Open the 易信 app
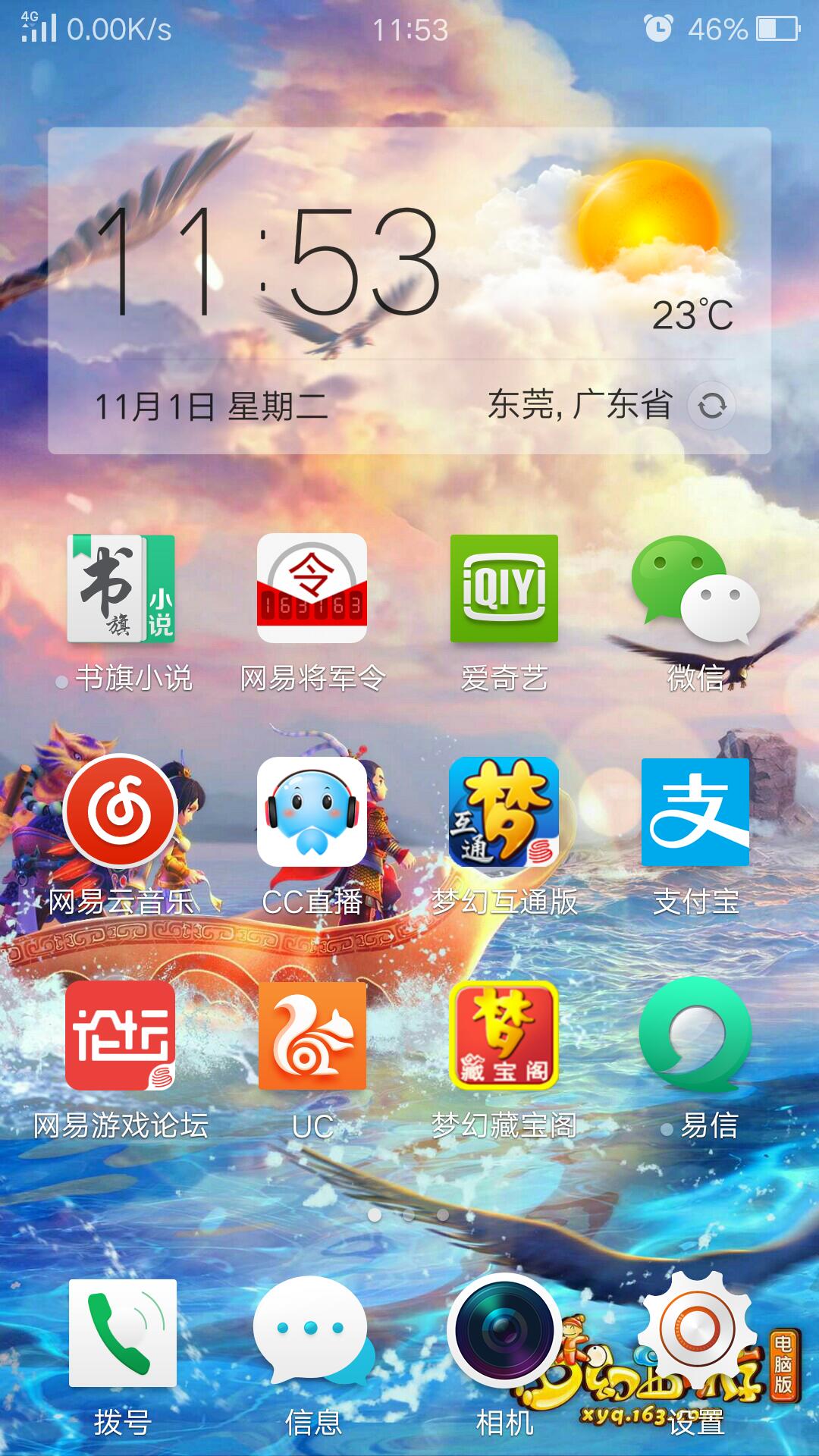Viewport: 819px width, 1456px height. tap(695, 1035)
